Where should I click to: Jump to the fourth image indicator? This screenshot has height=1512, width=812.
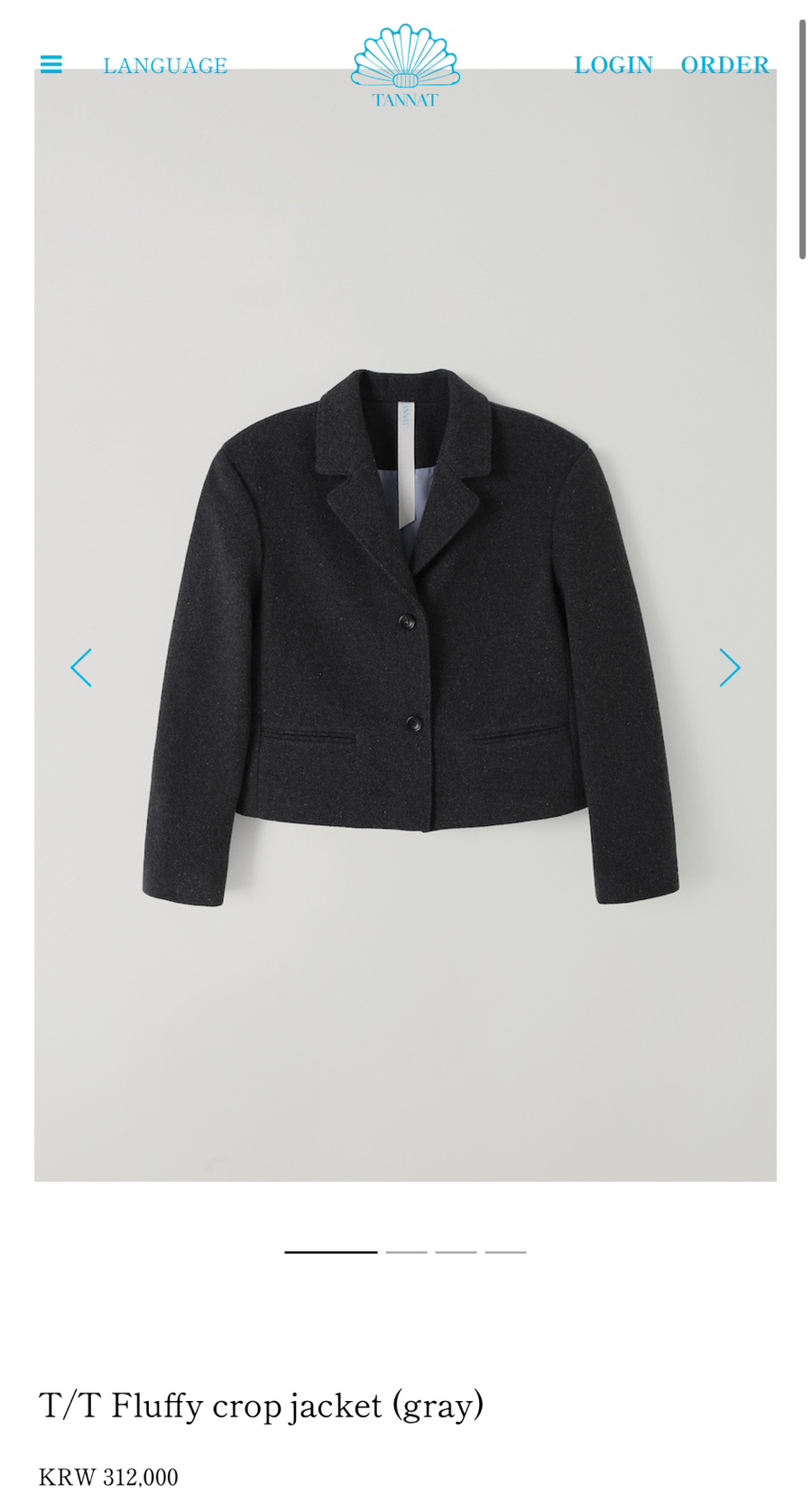pyautogui.click(x=505, y=1252)
